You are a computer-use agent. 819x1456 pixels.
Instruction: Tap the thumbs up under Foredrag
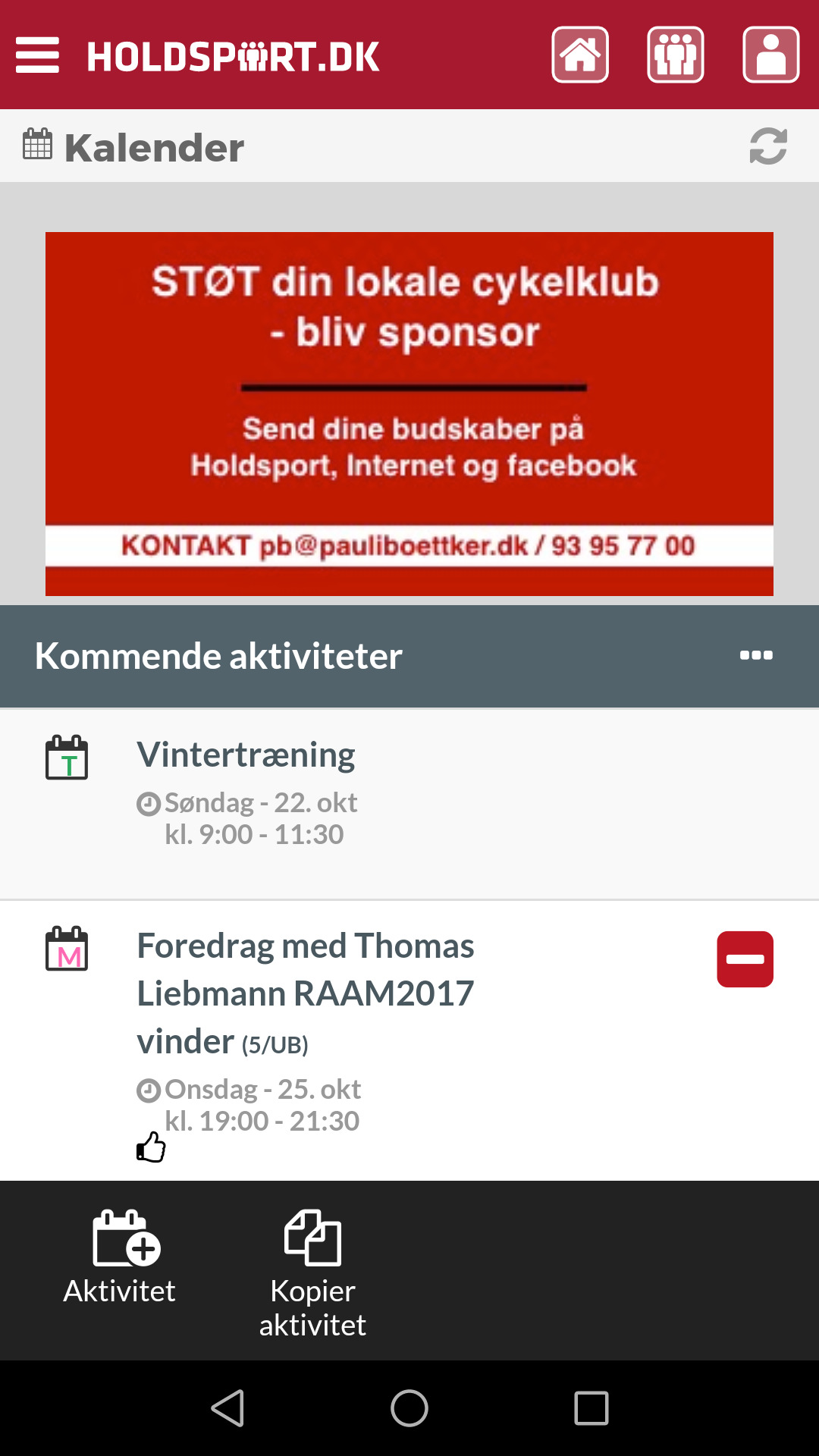tap(151, 1147)
